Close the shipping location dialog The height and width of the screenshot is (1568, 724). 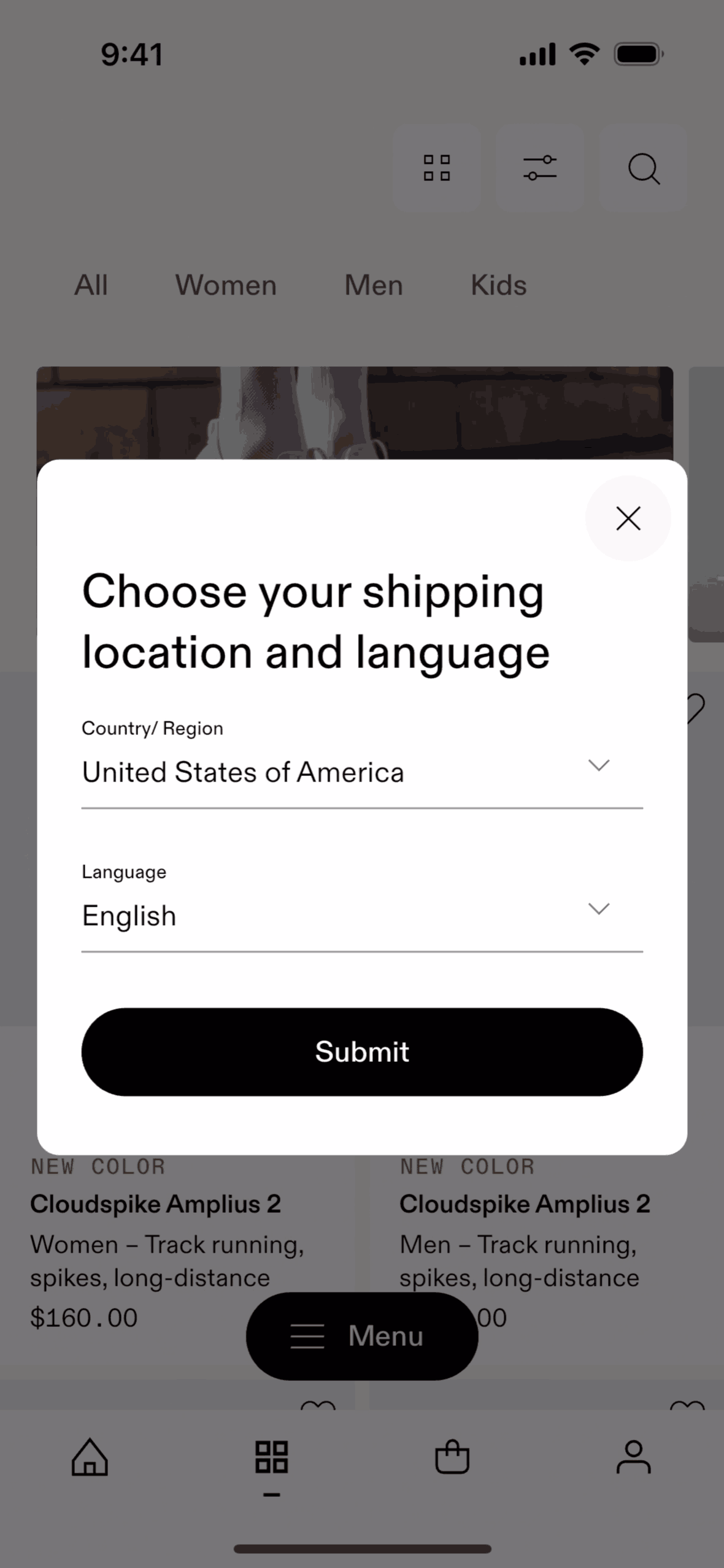pos(628,518)
